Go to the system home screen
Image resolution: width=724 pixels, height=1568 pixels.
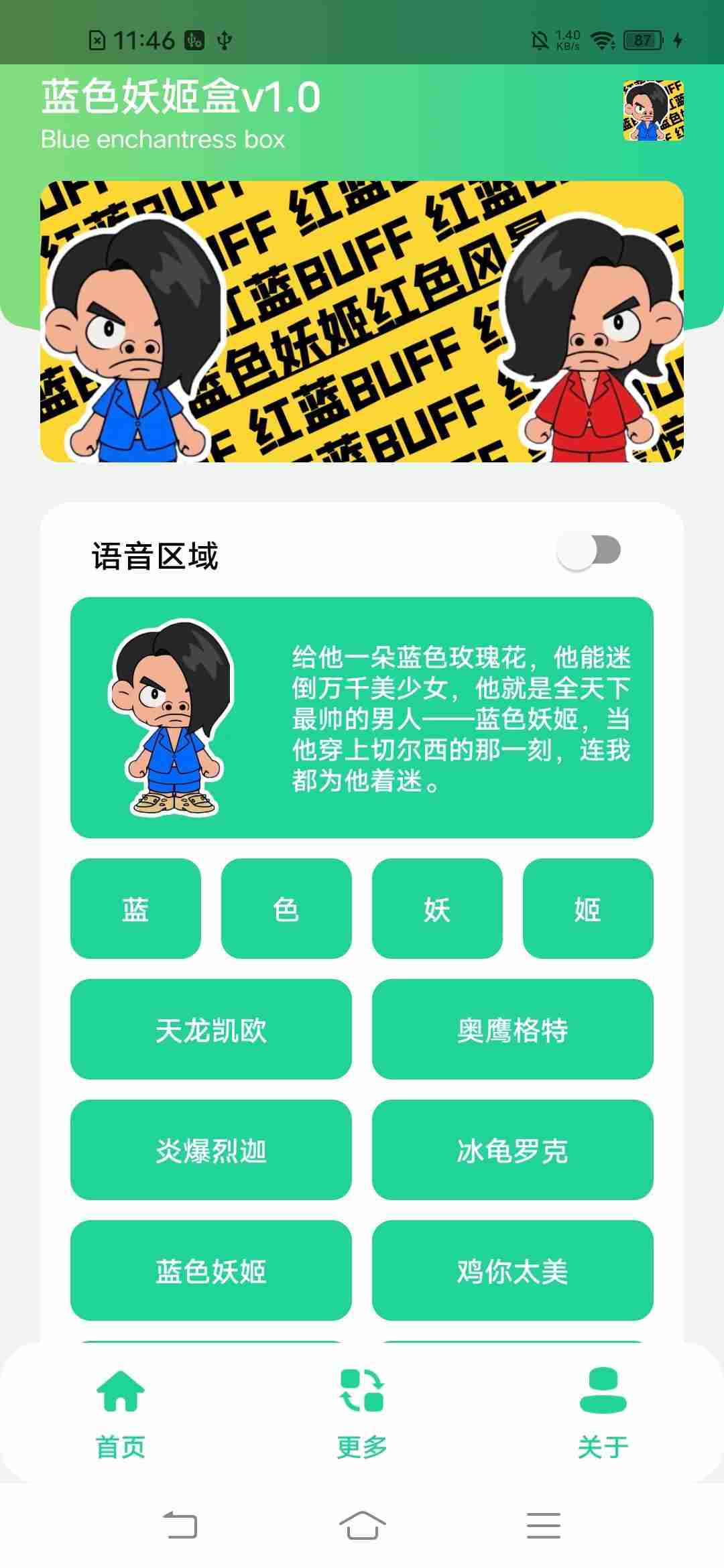[x=362, y=1525]
